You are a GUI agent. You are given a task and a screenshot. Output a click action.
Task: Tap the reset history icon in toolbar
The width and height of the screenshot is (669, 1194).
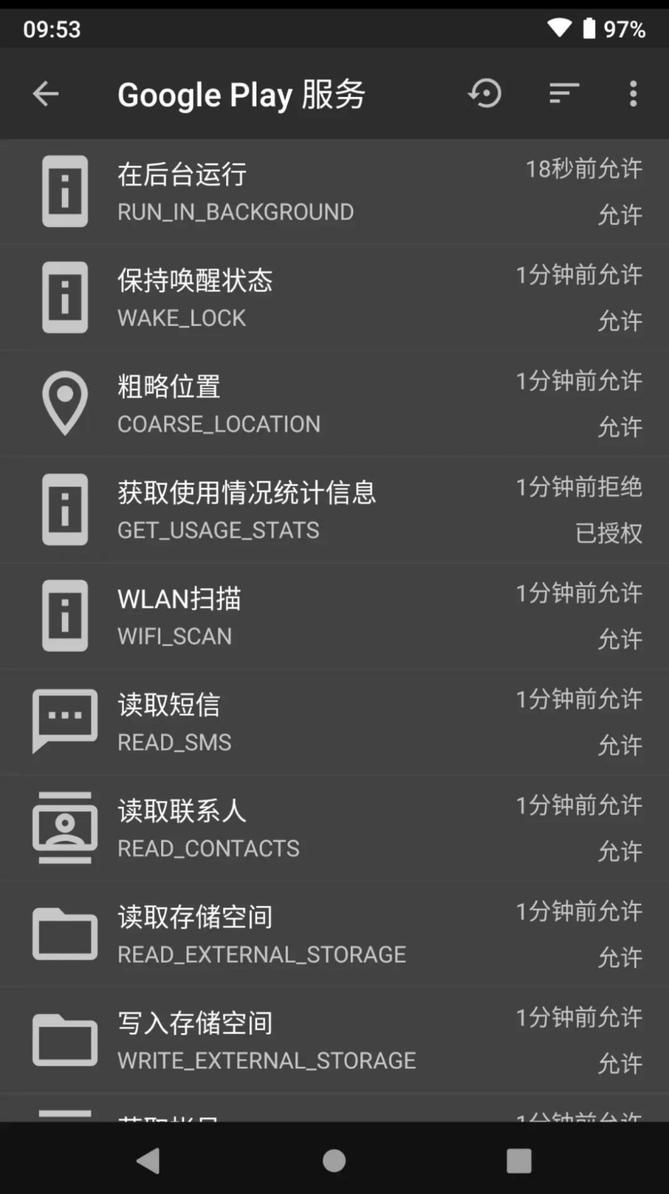click(485, 94)
